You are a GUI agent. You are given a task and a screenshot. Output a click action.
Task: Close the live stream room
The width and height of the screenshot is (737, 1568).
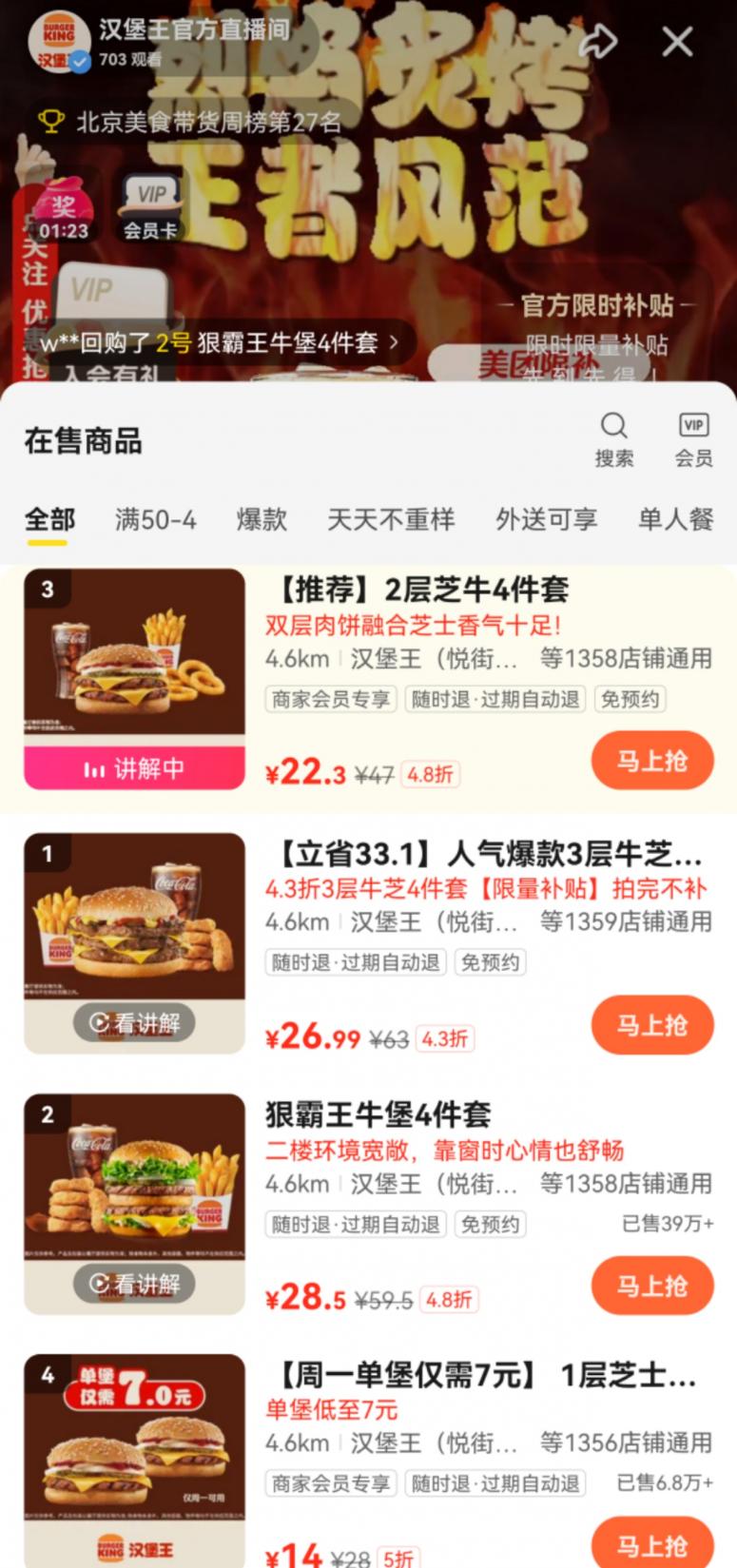click(677, 41)
